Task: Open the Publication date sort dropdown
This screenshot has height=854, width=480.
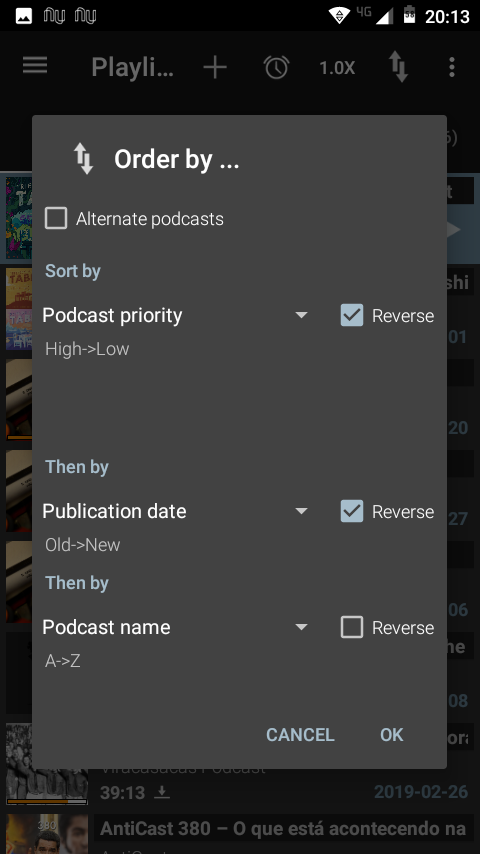Action: [x=175, y=511]
